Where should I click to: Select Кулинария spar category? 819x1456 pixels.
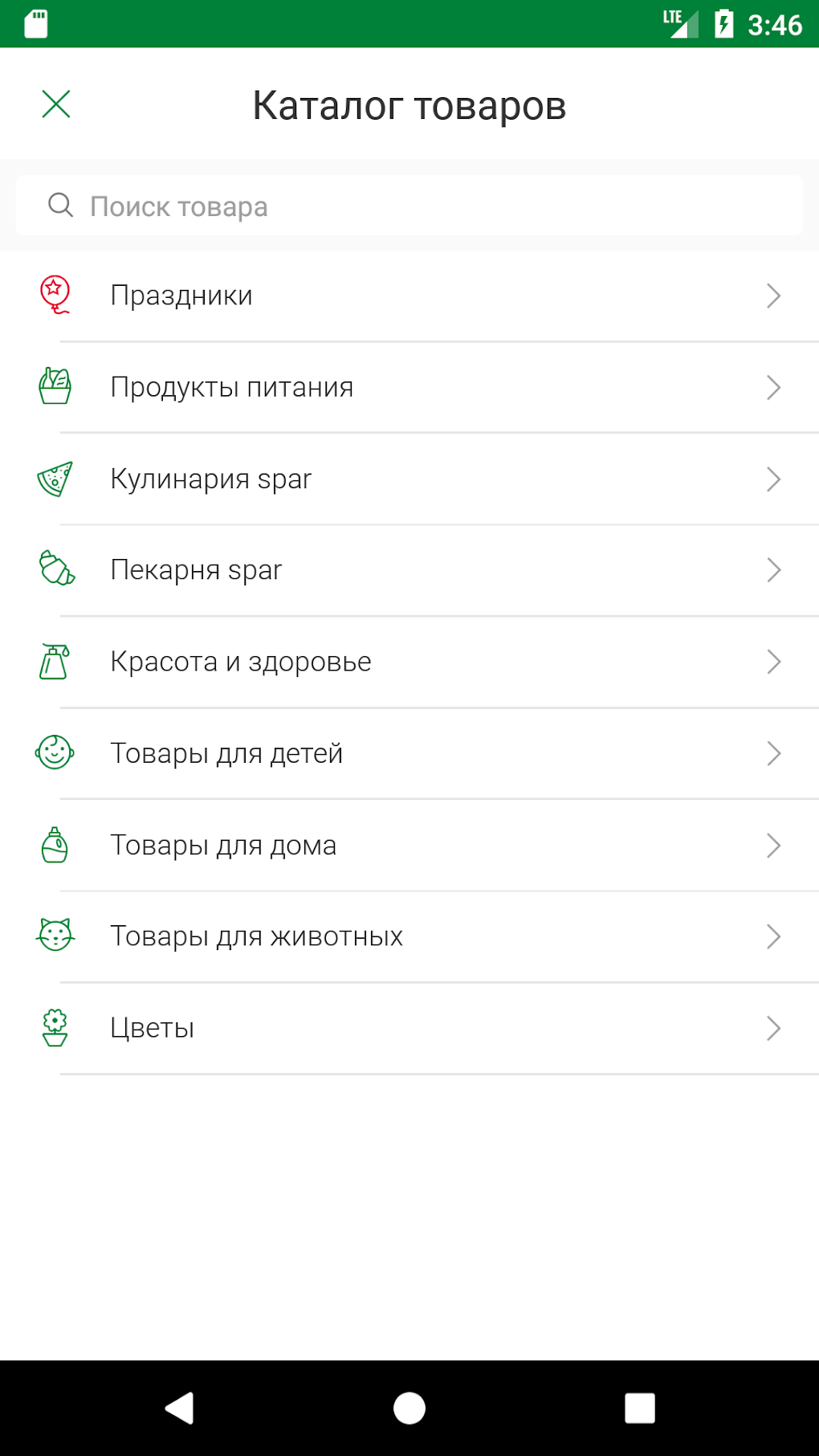[x=409, y=479]
